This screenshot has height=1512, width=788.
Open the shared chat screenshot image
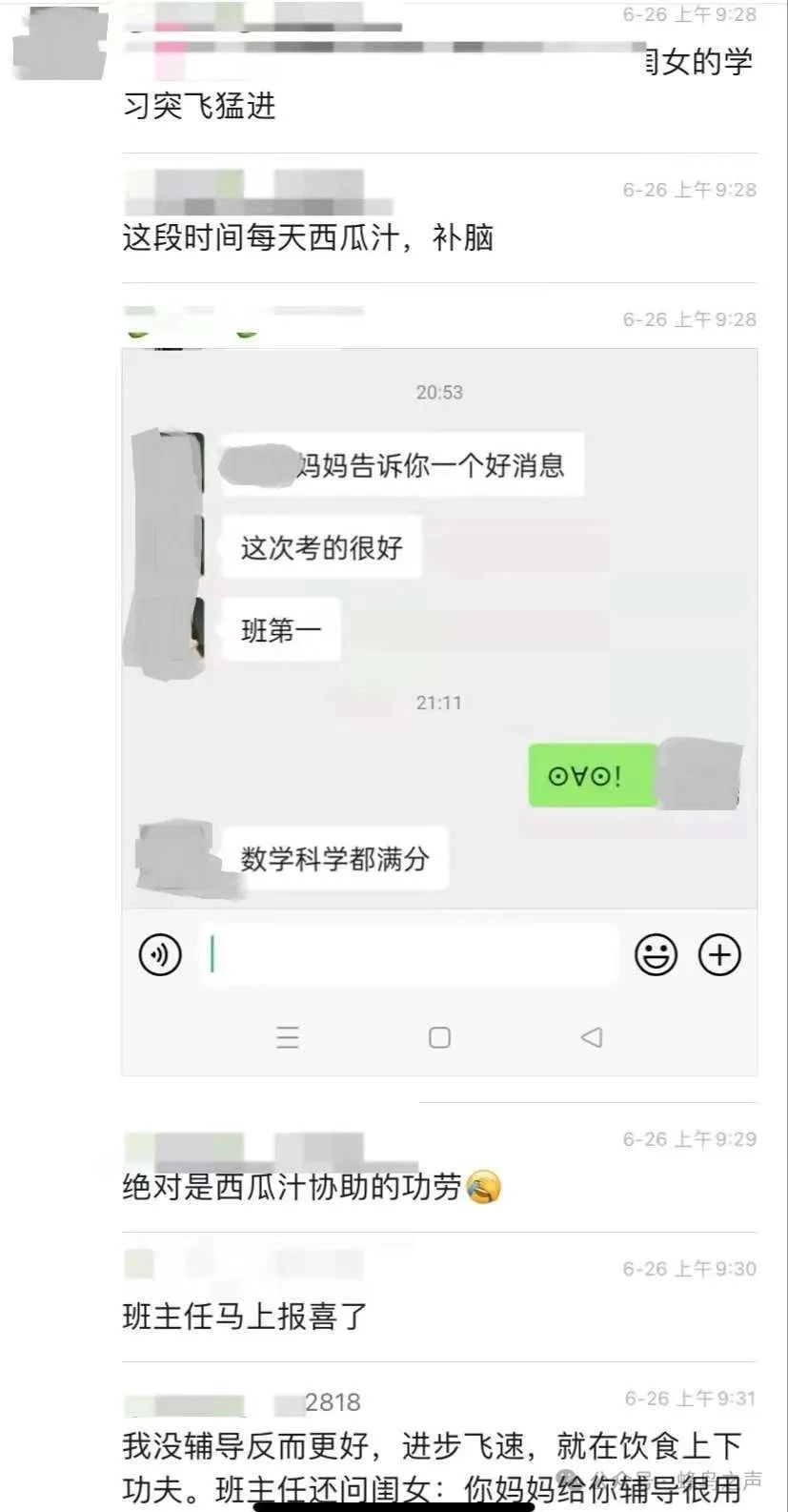439,711
